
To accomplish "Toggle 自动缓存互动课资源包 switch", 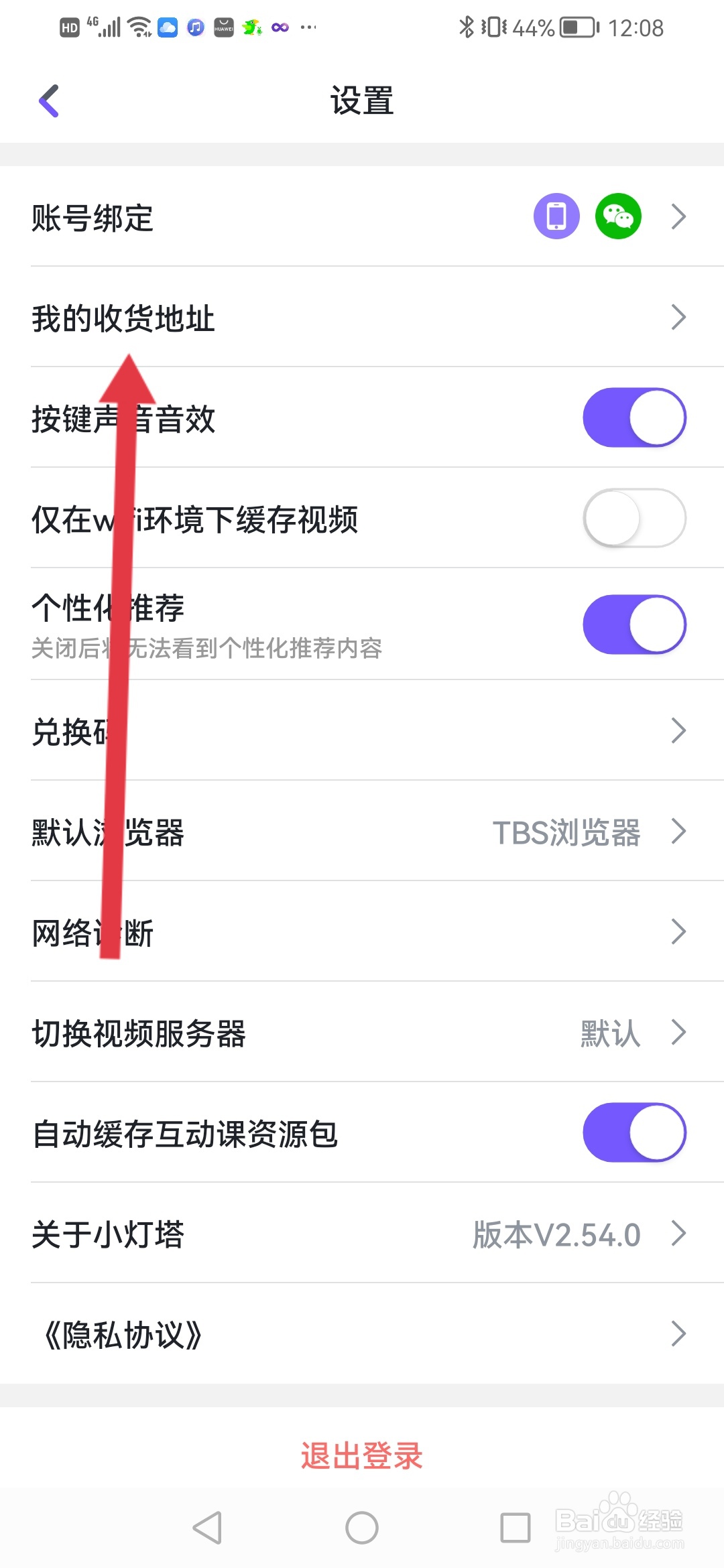I will [x=634, y=1132].
